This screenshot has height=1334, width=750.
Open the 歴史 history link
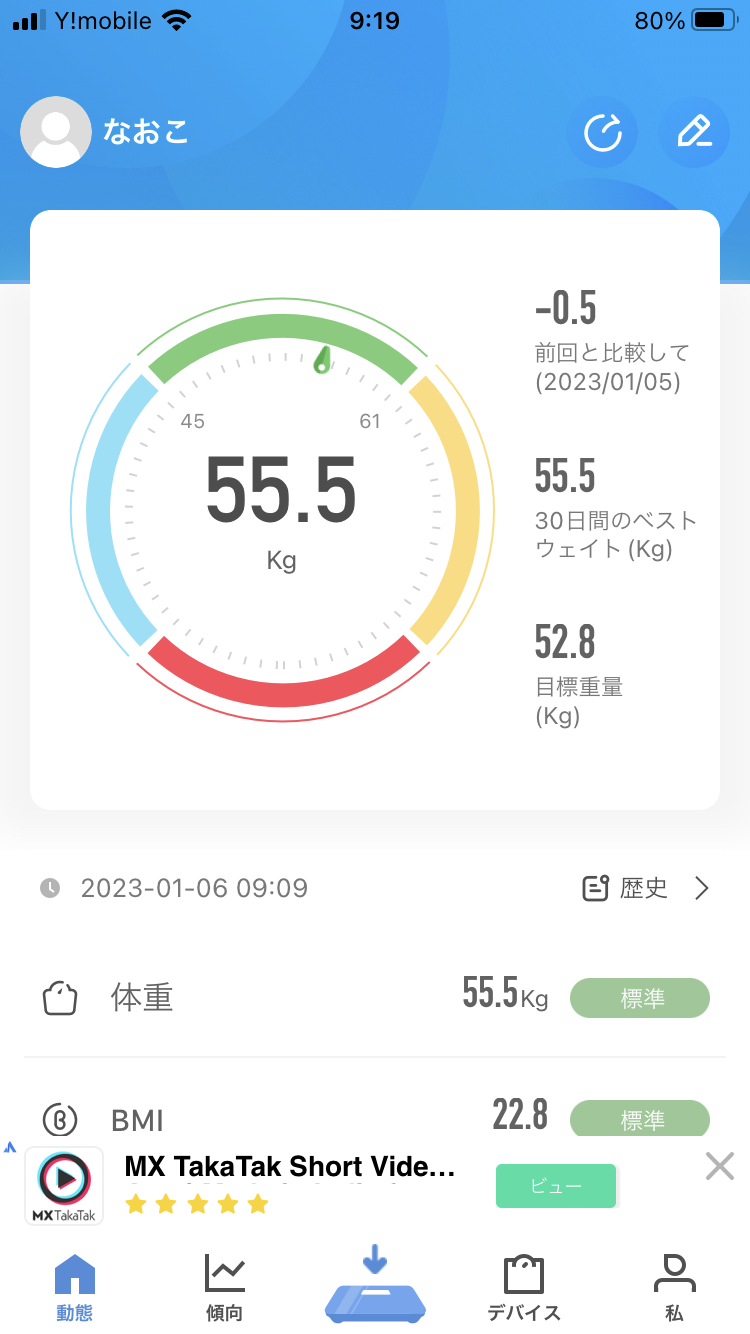point(646,888)
